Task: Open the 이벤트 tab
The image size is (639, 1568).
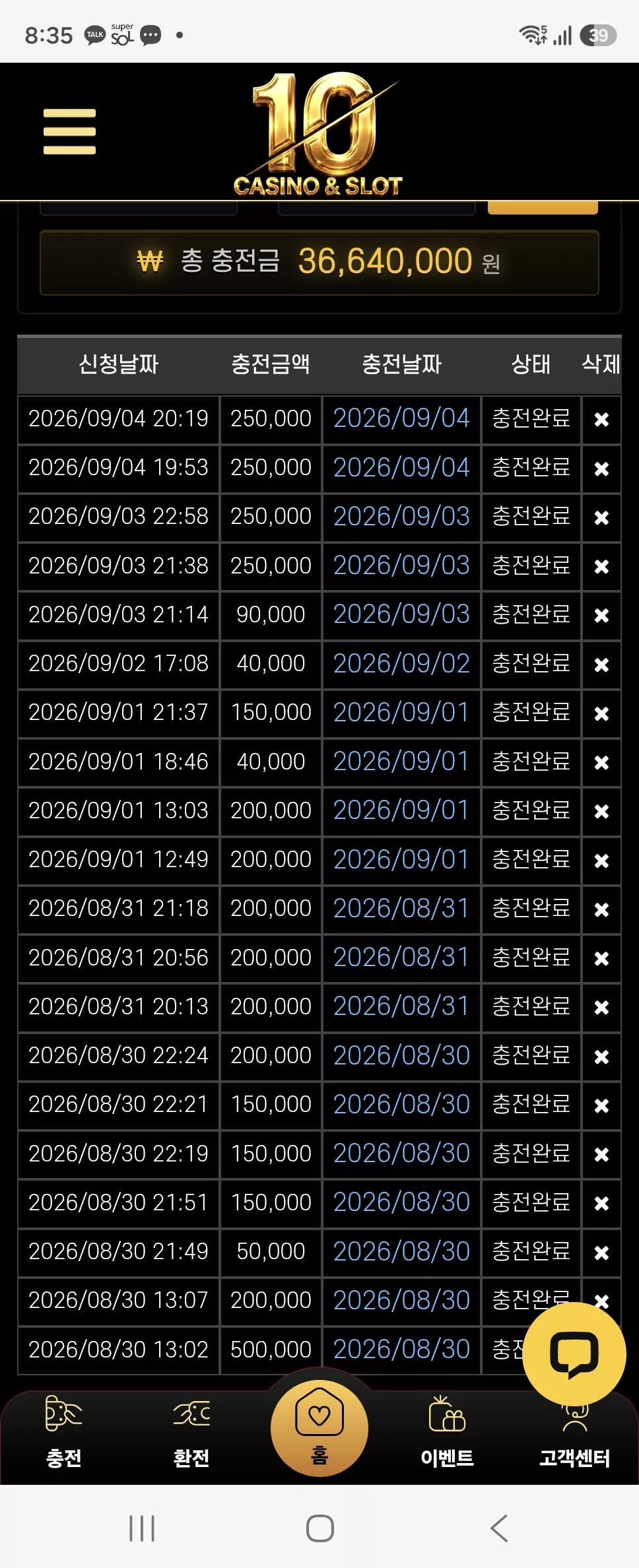Action: (447, 1431)
